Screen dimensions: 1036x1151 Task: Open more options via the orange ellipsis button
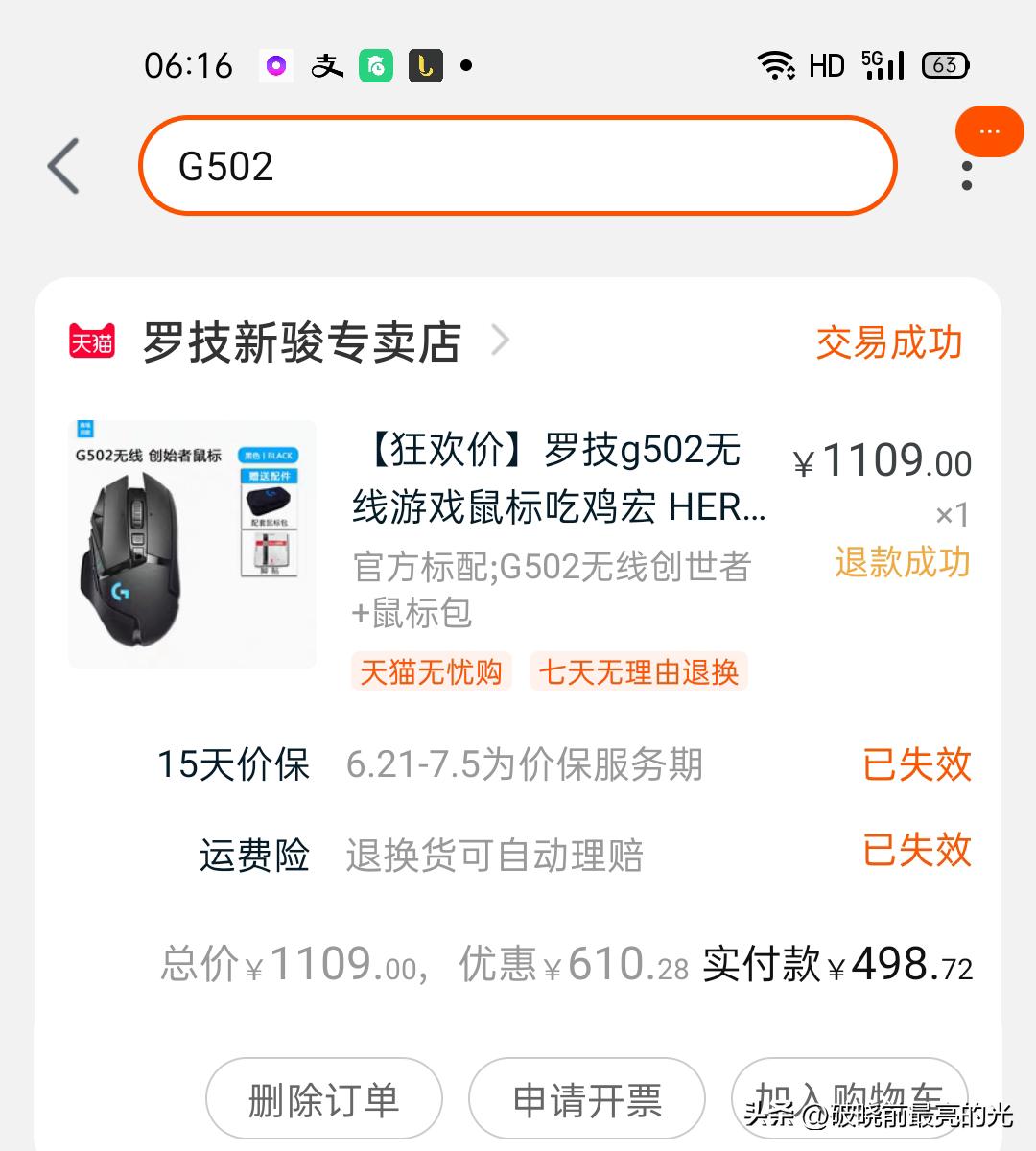[x=989, y=131]
